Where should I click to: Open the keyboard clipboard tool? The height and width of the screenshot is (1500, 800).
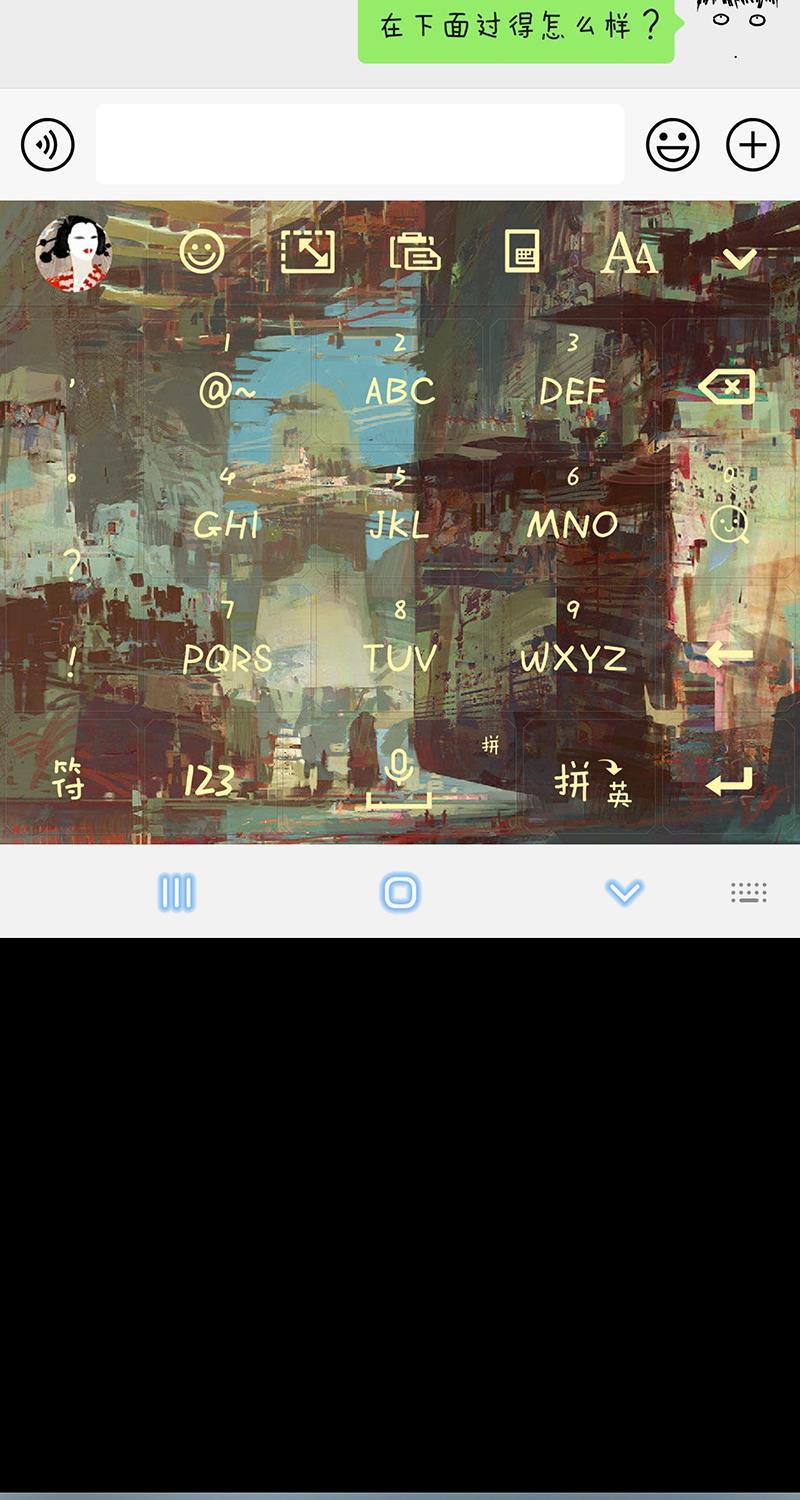point(414,252)
